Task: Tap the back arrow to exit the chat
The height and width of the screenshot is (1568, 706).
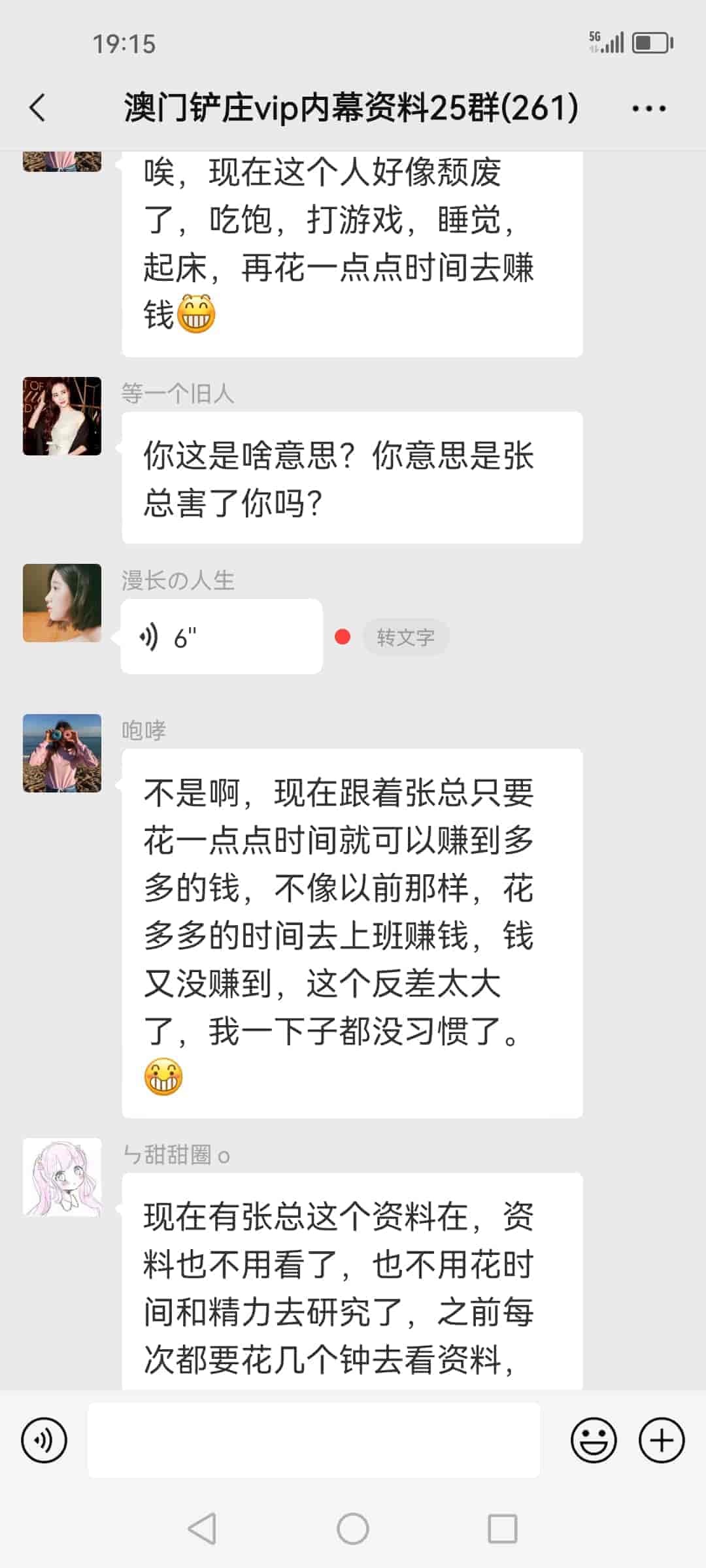Action: 37,108
